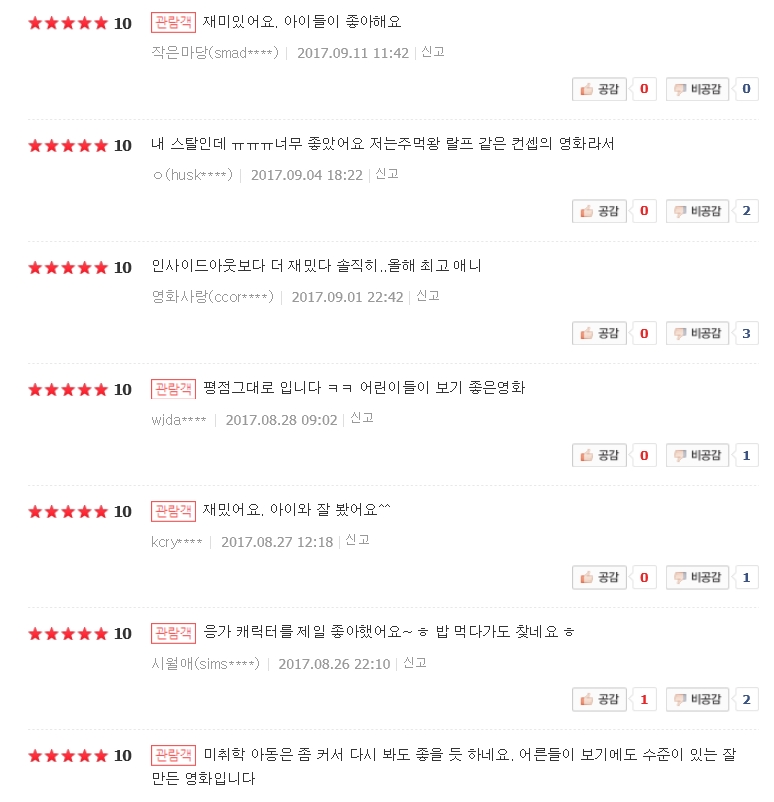
Task: Tap 비공감 on the wjda**** review
Action: click(x=696, y=455)
